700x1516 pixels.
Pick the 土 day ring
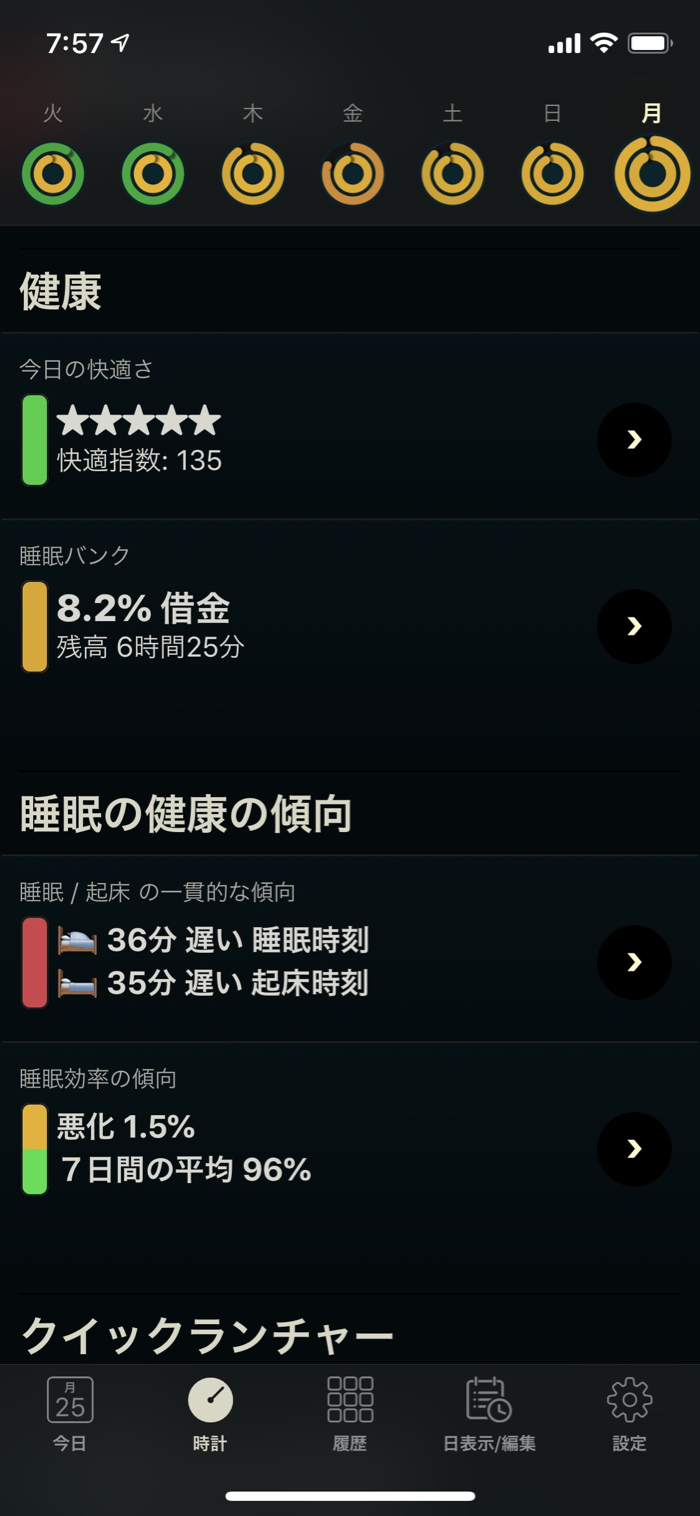[453, 174]
